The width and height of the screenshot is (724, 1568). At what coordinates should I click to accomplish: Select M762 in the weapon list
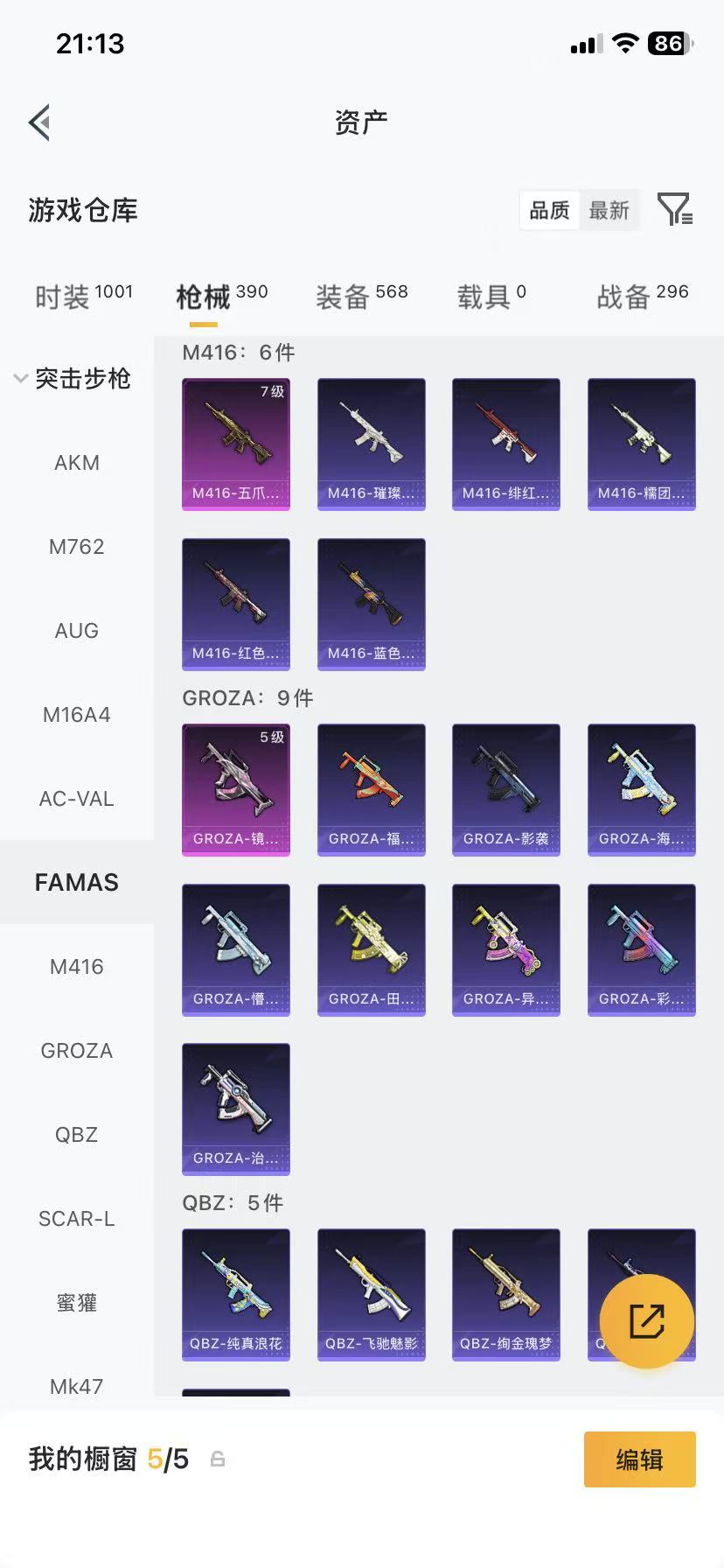pyautogui.click(x=77, y=547)
